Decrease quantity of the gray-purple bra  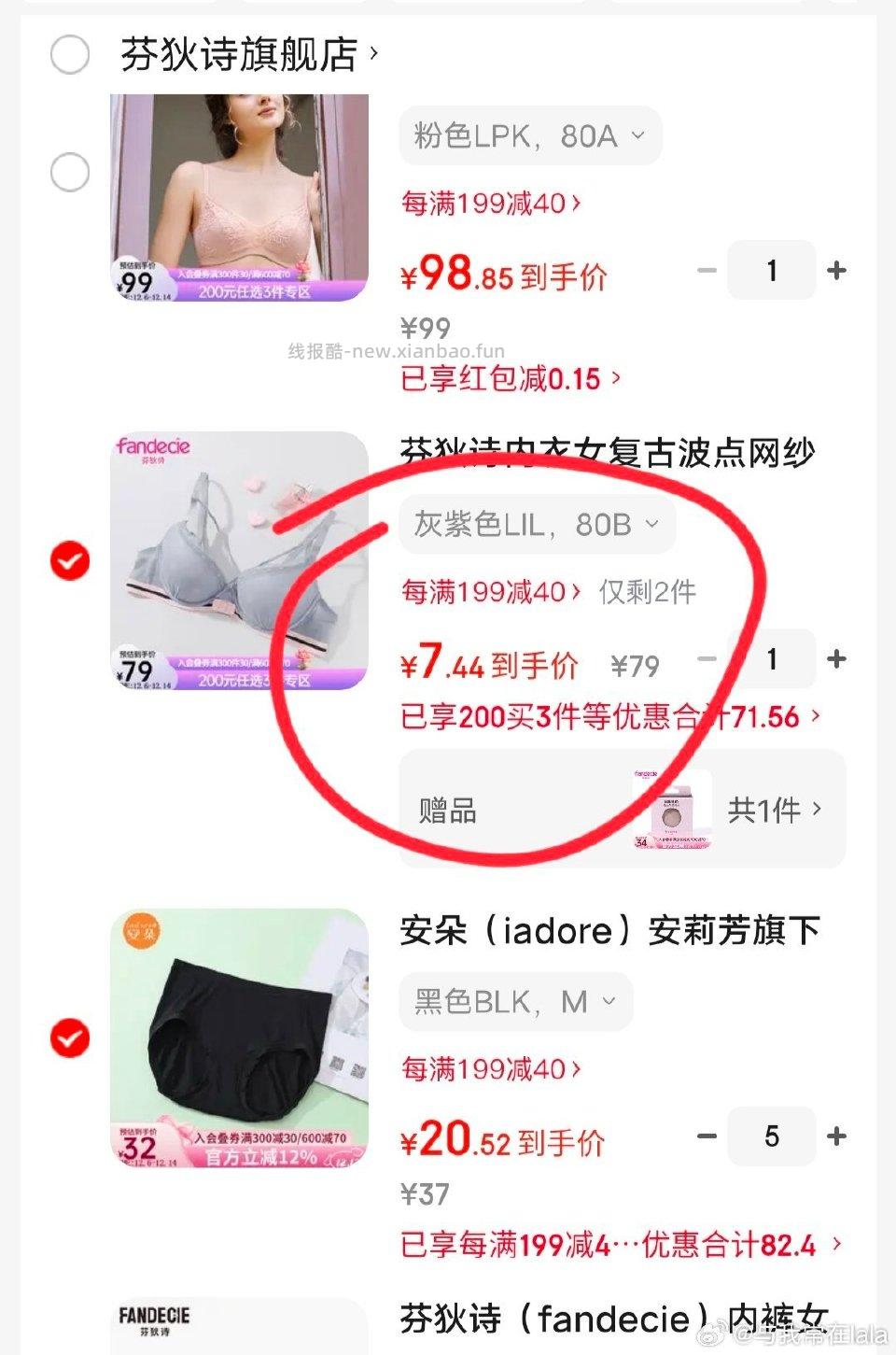point(707,659)
